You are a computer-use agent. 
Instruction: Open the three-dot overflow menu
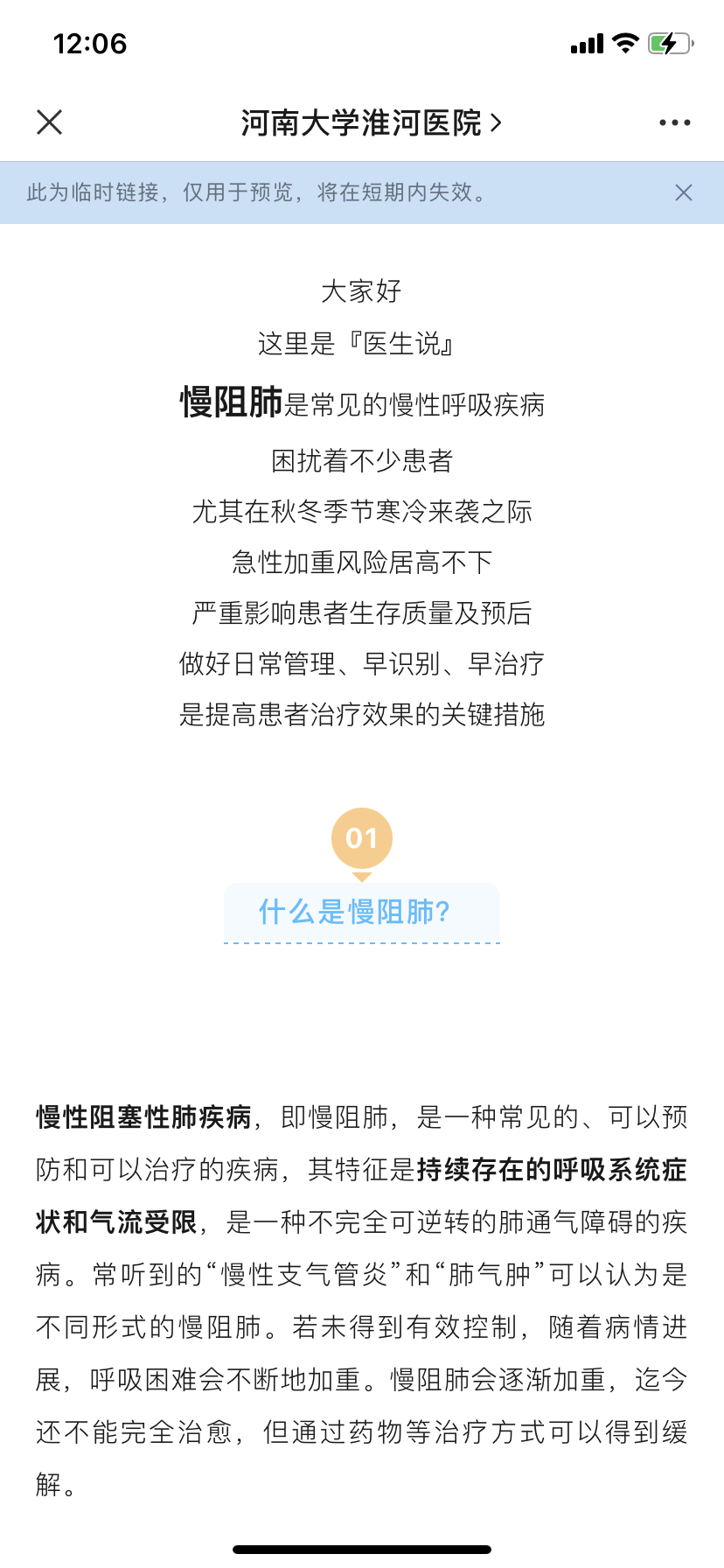coord(674,122)
